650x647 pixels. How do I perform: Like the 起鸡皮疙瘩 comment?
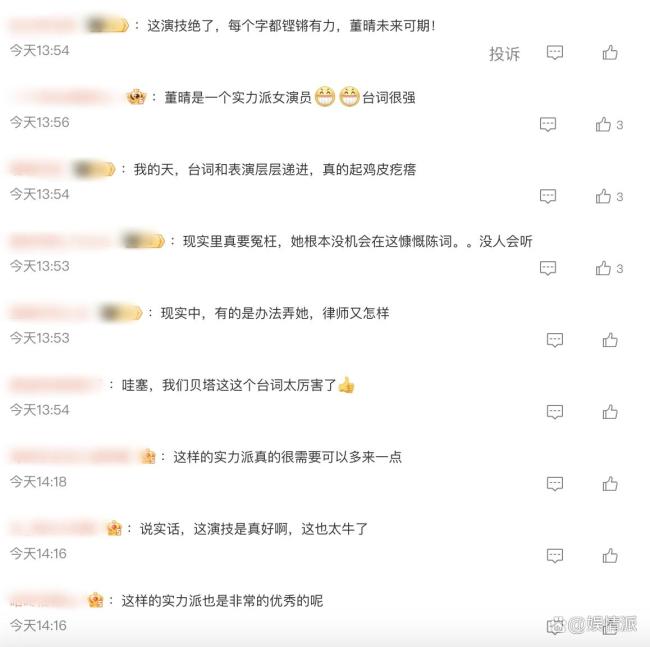click(603, 197)
